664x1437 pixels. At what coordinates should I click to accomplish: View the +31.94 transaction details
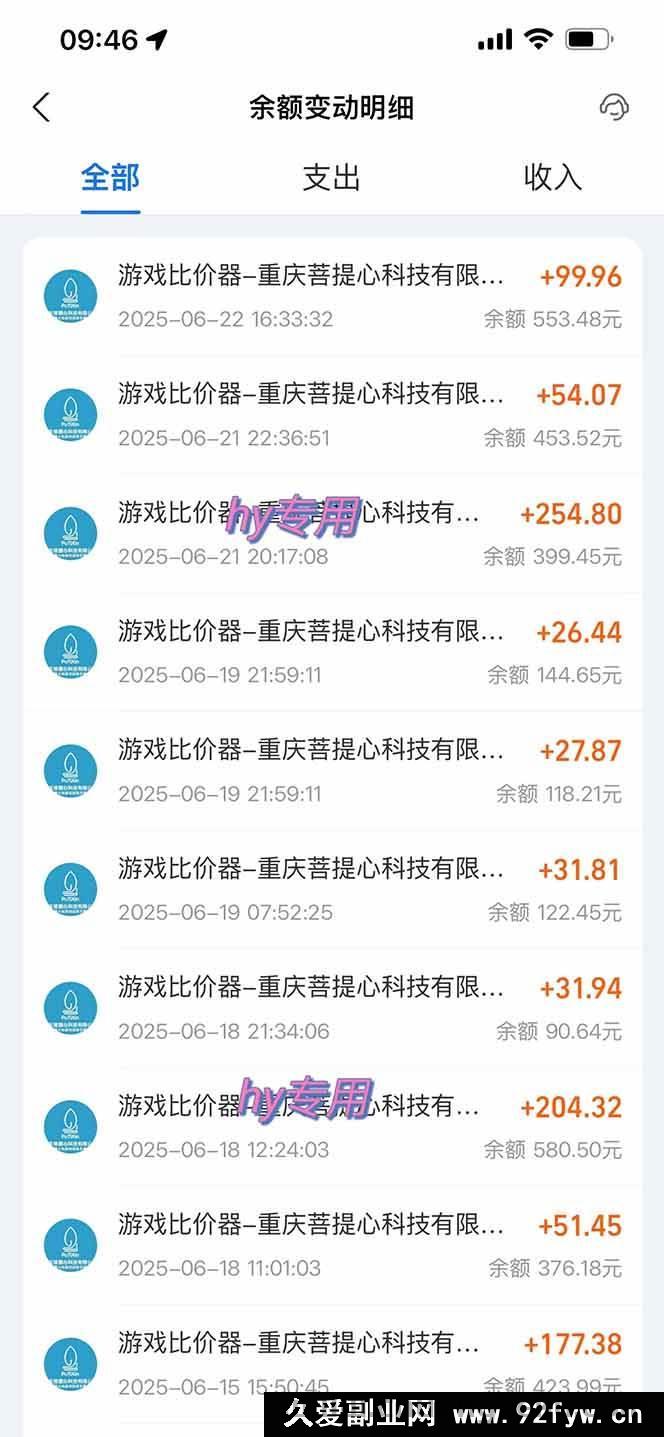click(332, 1008)
